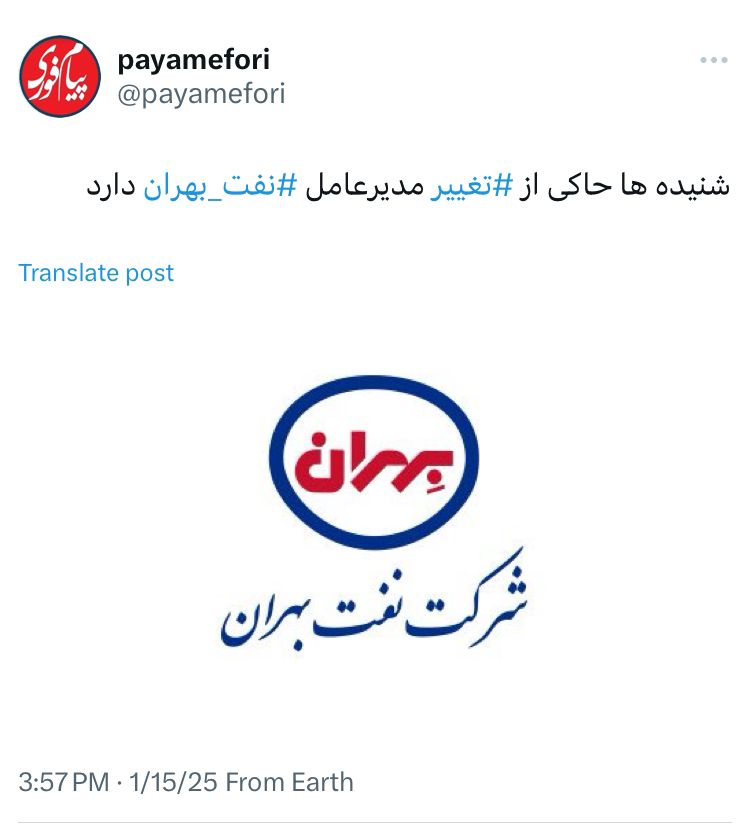Tap the Translate post link
The image size is (750, 832).
click(x=96, y=273)
